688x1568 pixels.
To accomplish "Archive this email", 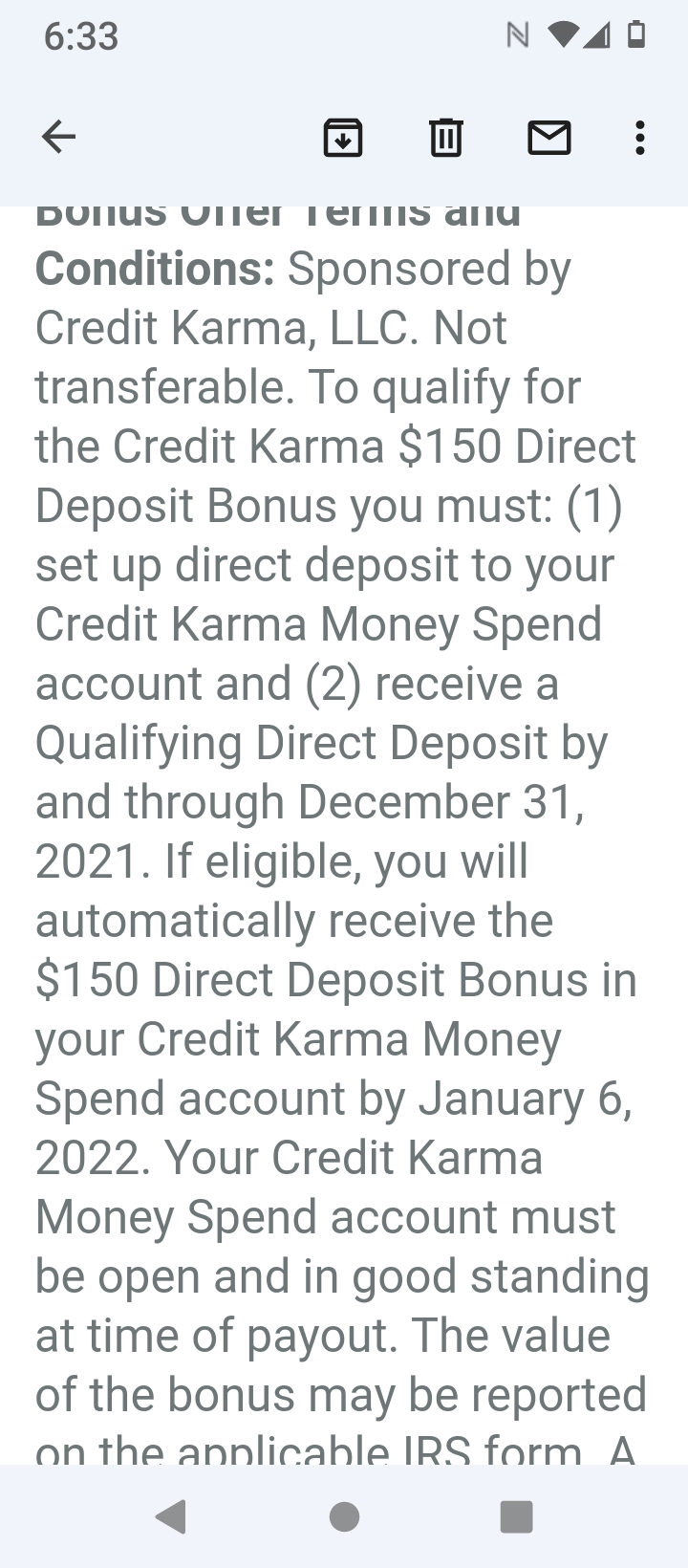I will [x=343, y=138].
